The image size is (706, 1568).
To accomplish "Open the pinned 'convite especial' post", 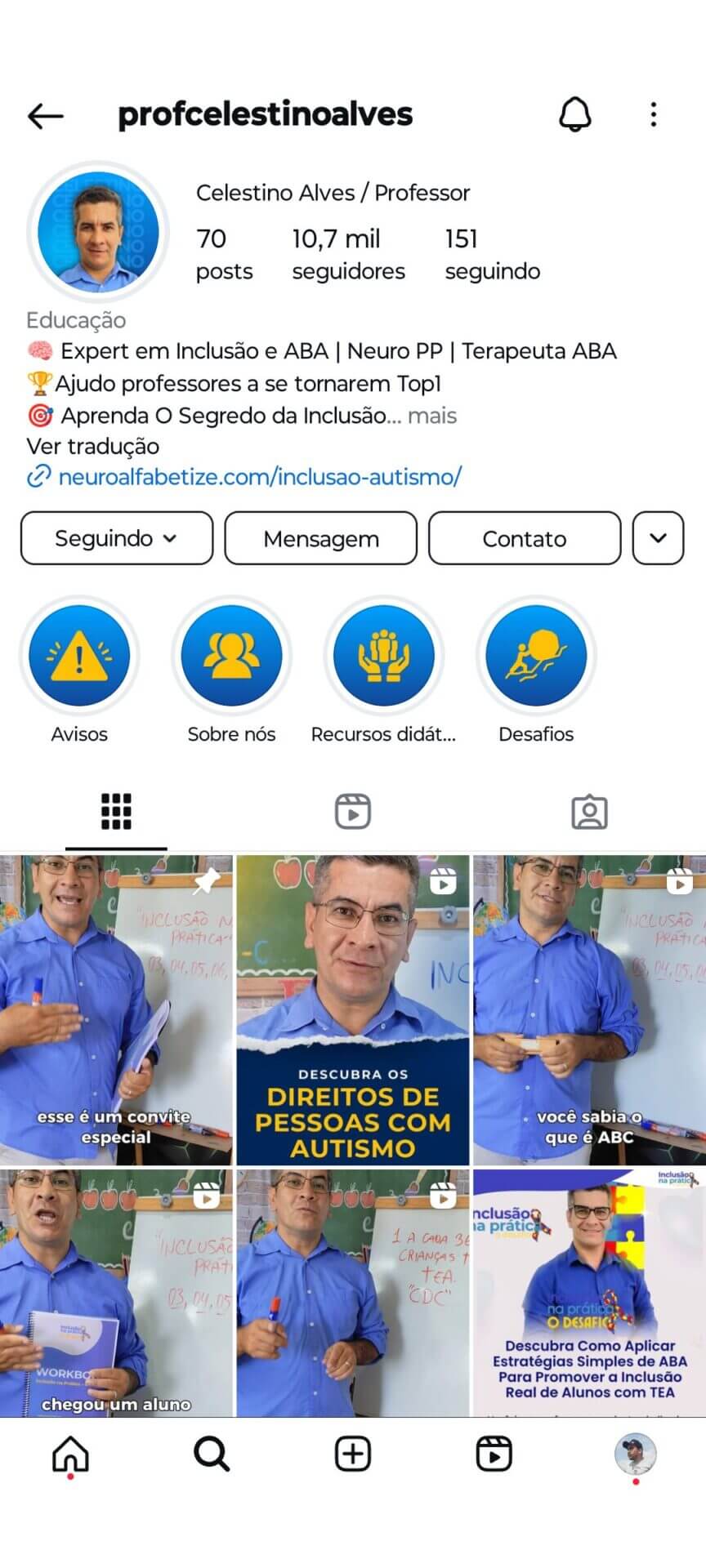I will tap(116, 1009).
